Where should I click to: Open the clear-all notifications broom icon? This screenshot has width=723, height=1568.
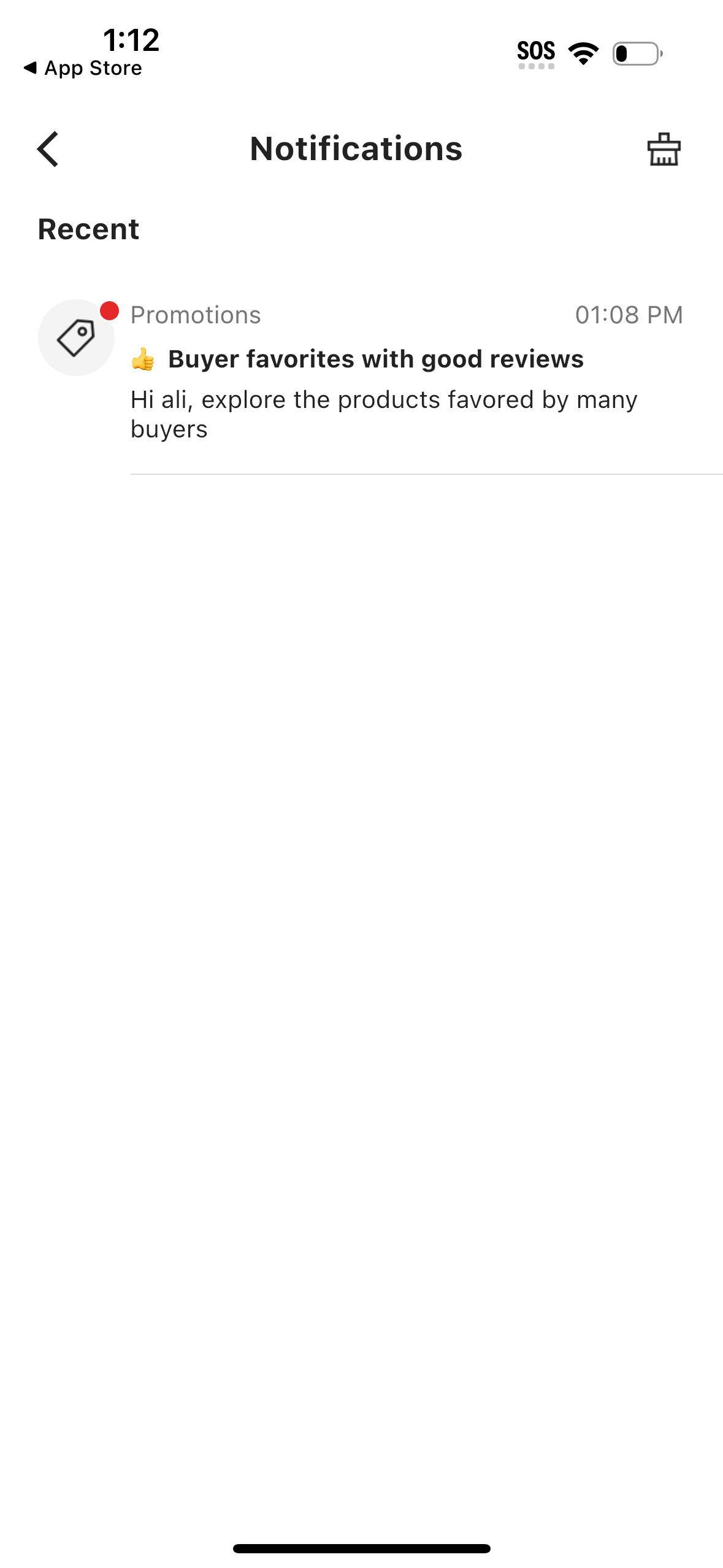pos(665,149)
